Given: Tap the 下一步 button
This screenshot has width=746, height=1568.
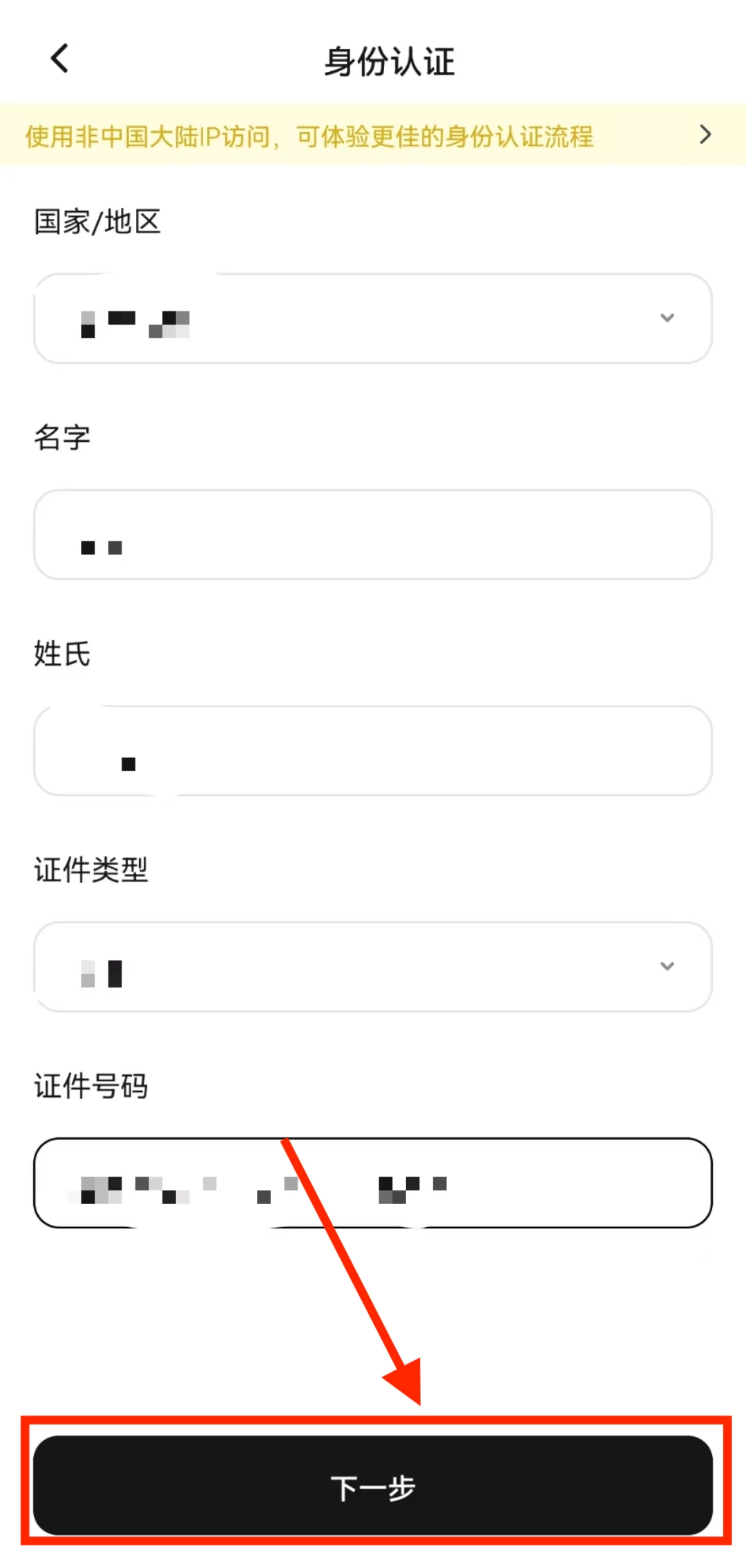Looking at the screenshot, I should coord(373,1486).
